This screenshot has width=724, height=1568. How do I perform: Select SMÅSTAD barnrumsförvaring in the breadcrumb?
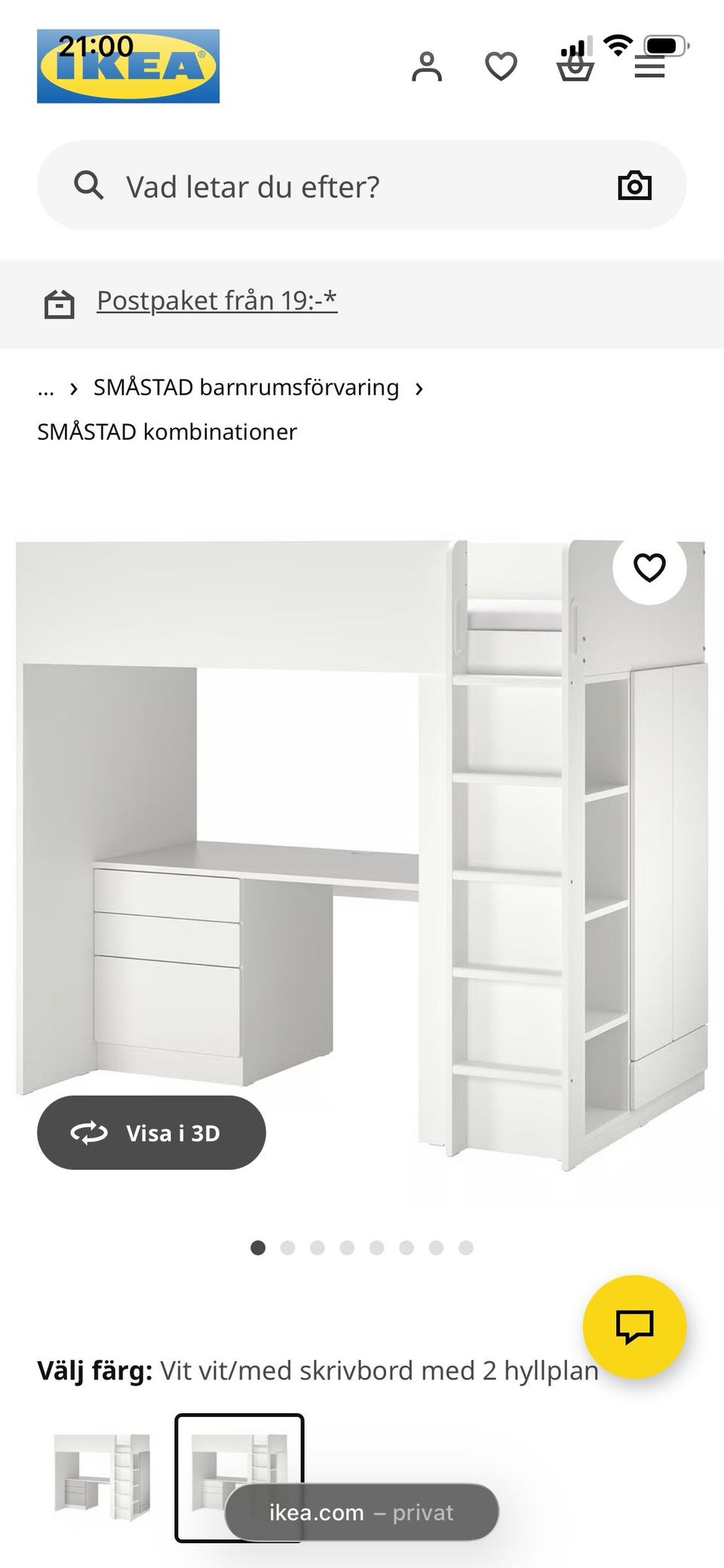(246, 387)
